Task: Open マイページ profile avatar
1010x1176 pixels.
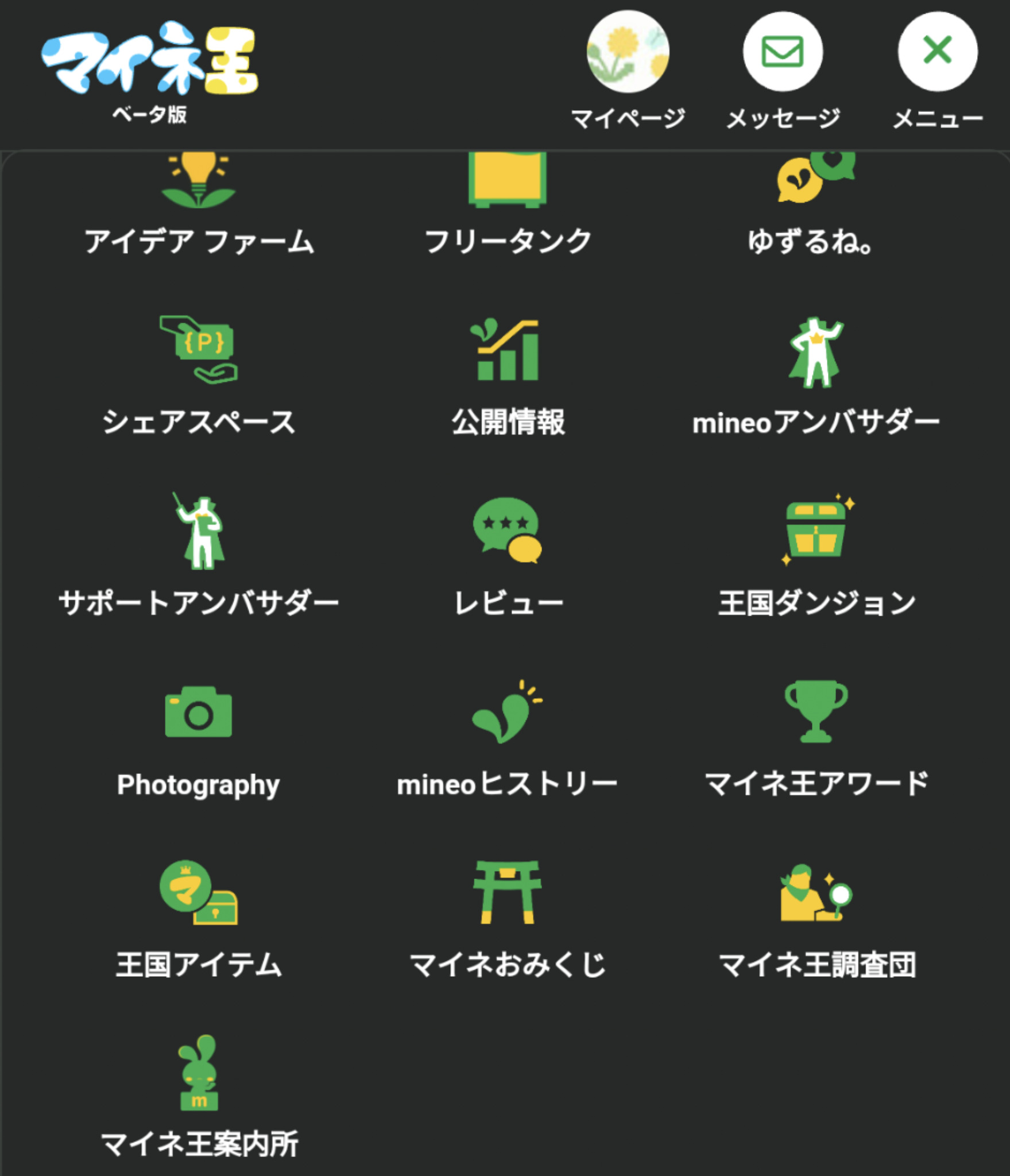Action: [x=628, y=53]
